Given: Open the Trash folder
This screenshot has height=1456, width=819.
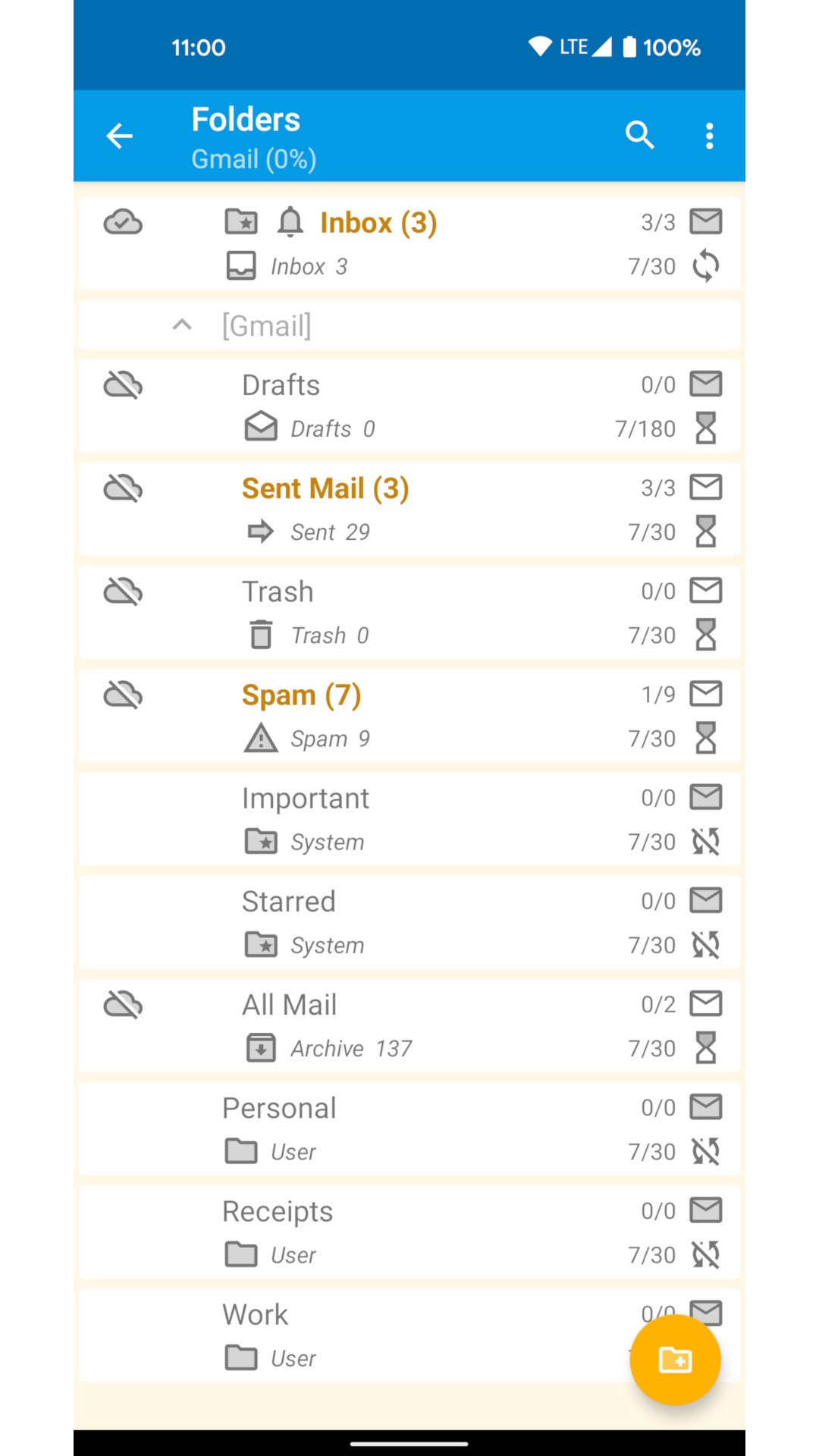Looking at the screenshot, I should pos(278,592).
